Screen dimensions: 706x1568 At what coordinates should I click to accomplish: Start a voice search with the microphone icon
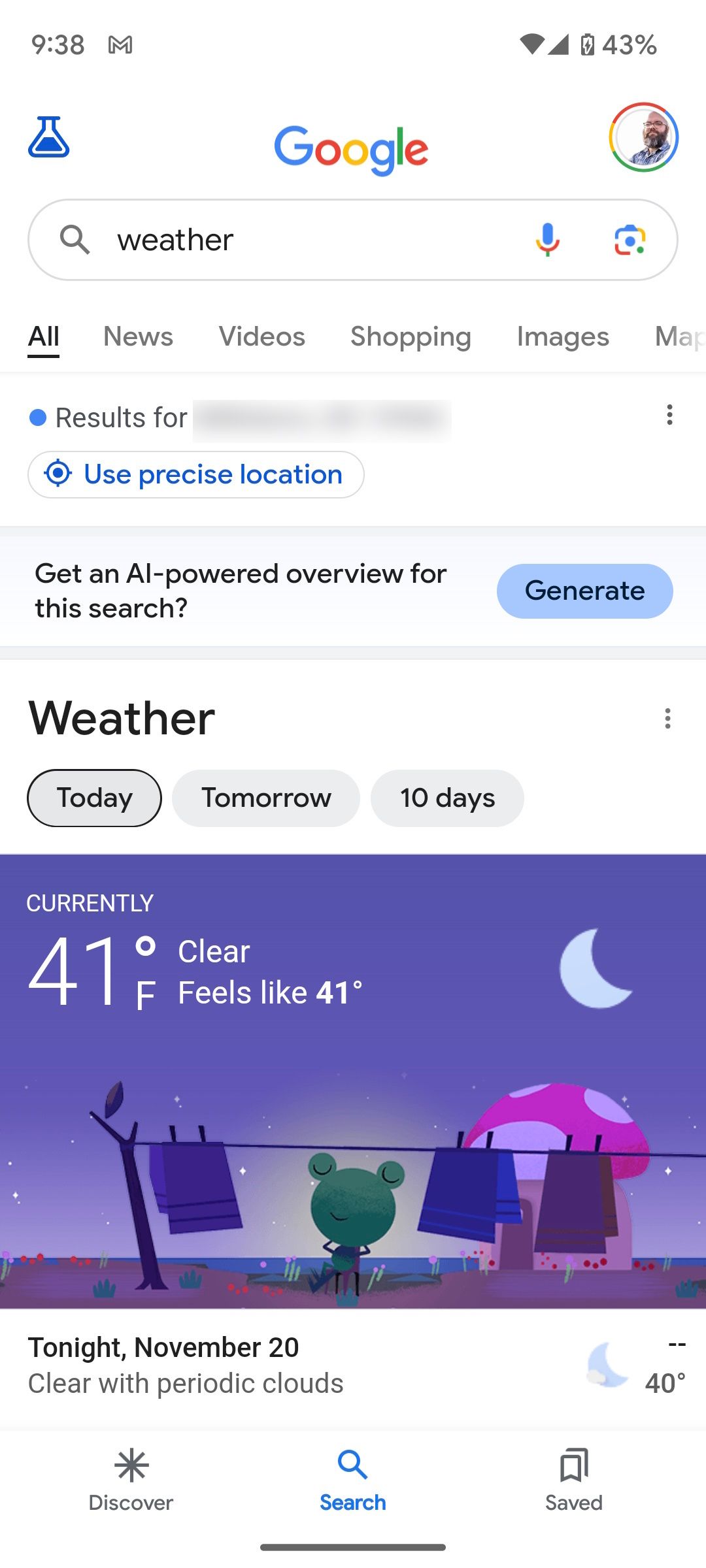pos(548,239)
